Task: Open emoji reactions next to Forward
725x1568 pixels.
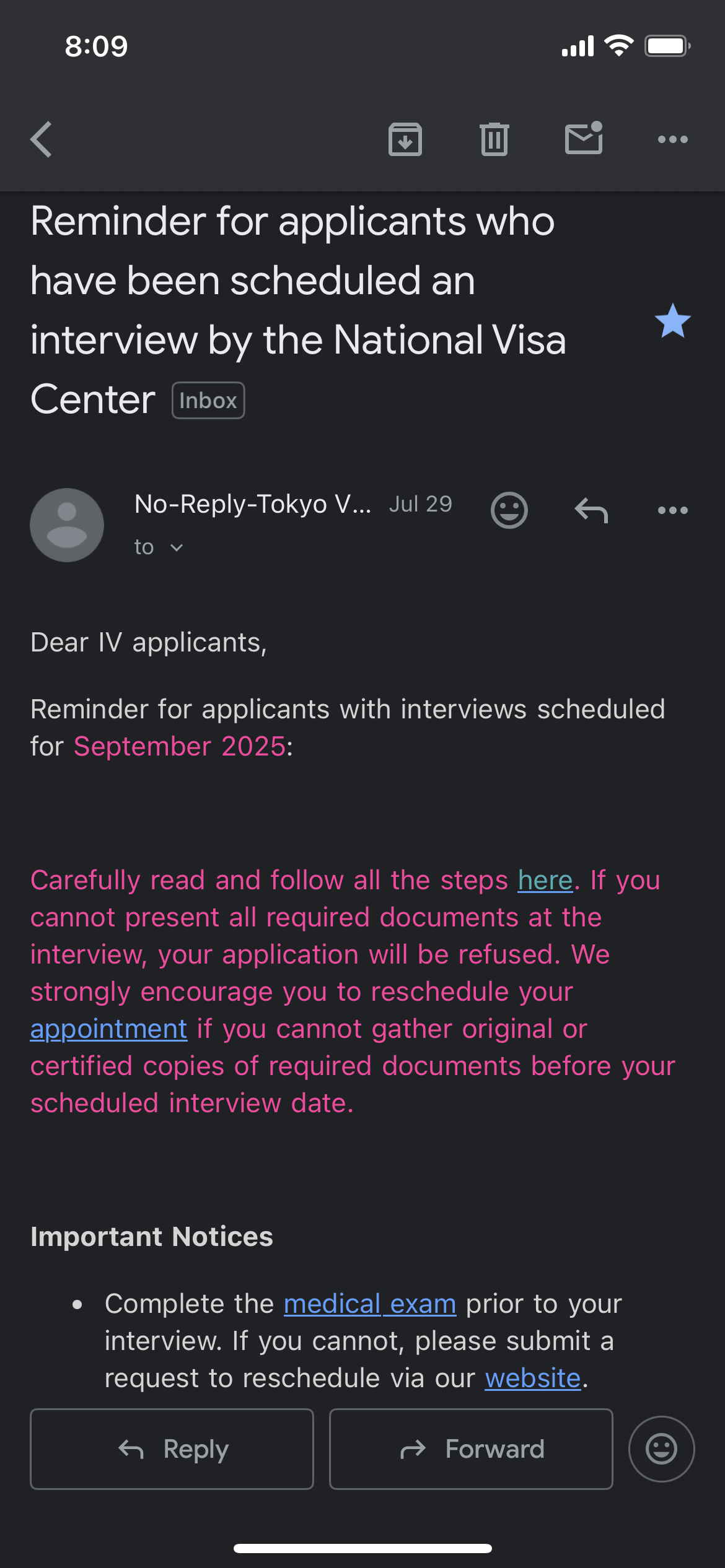Action: 662,1449
